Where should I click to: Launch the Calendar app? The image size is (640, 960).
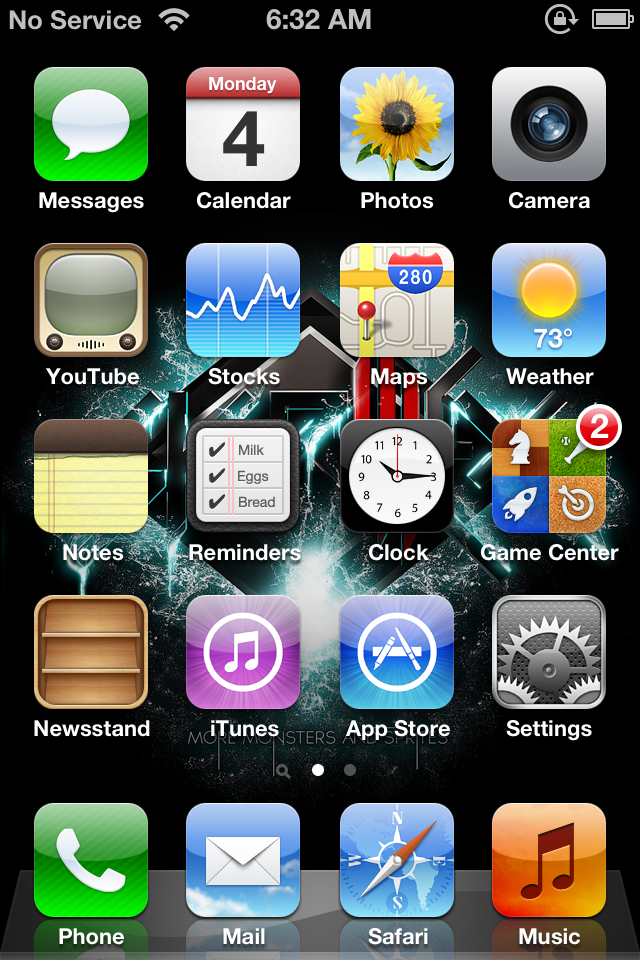pos(243,124)
